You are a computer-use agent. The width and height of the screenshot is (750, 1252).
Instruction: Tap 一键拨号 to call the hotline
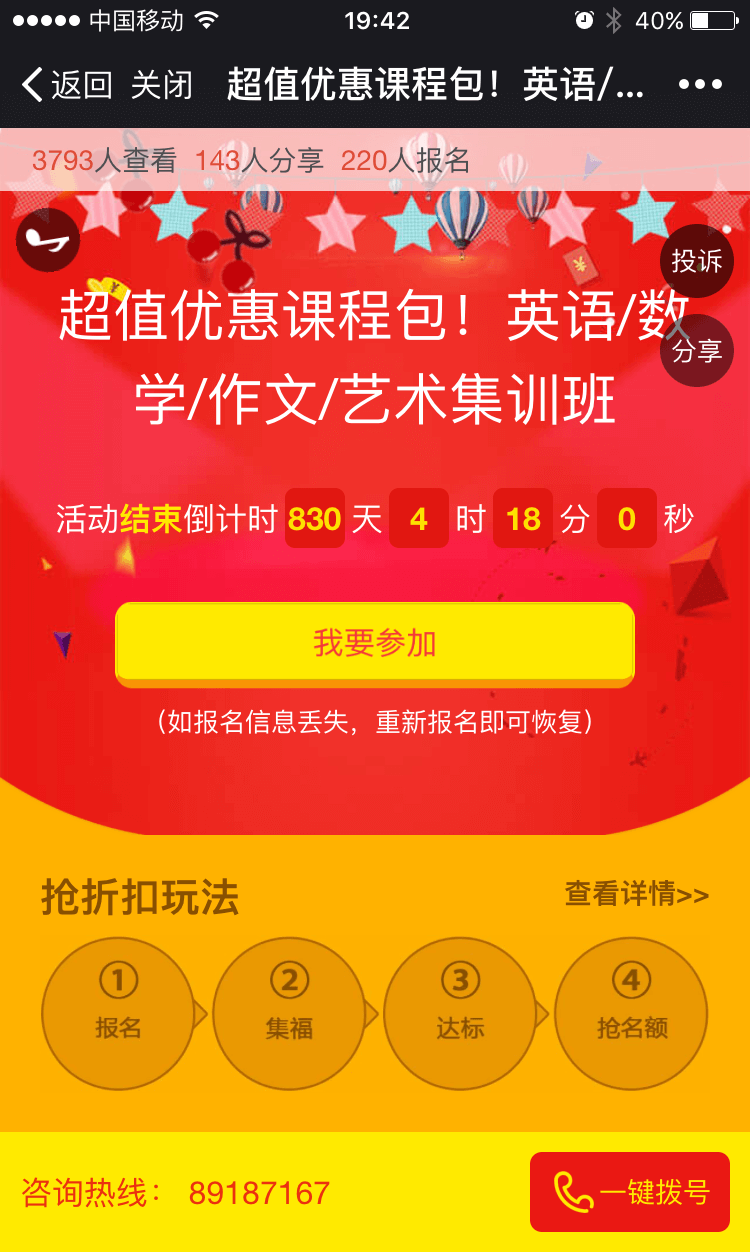pos(630,1192)
